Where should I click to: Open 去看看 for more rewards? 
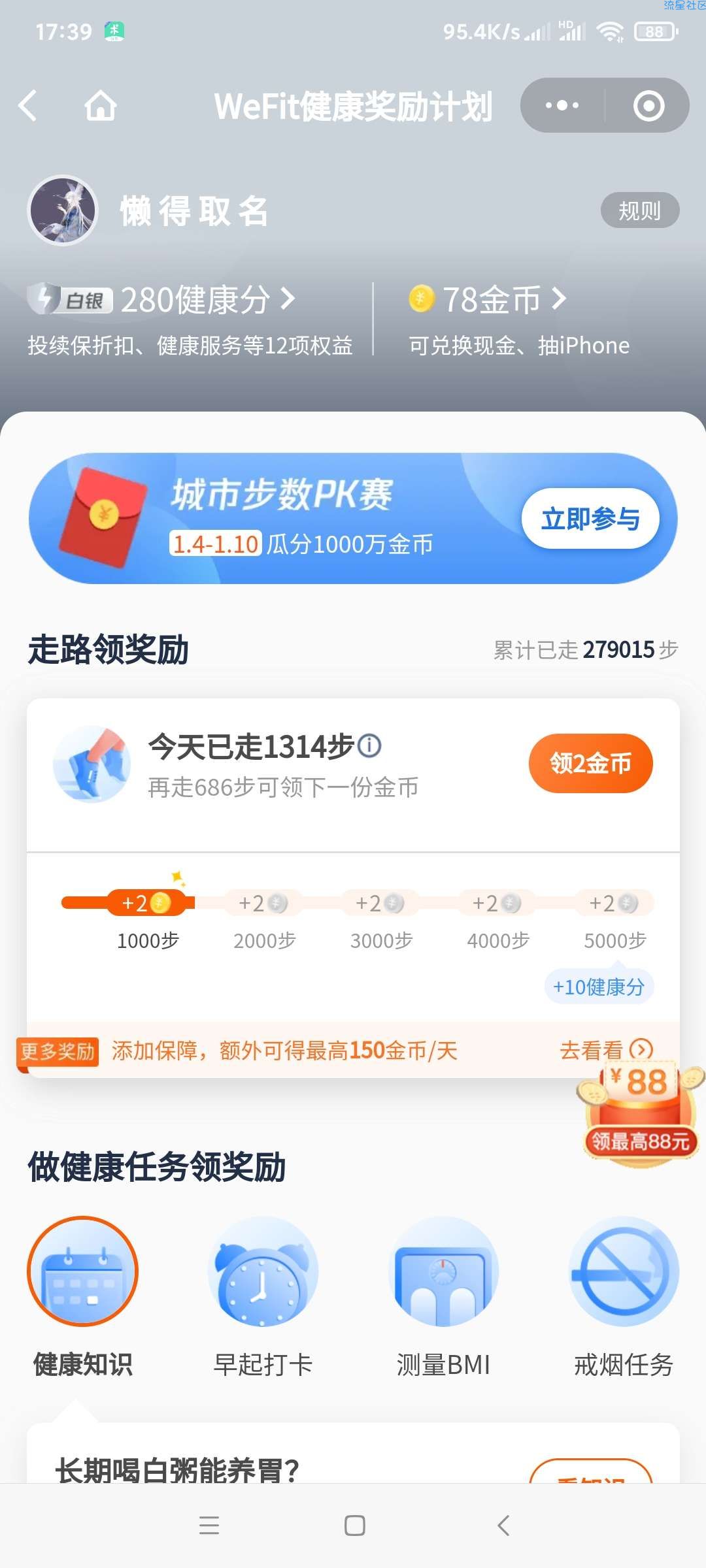pyautogui.click(x=605, y=1050)
